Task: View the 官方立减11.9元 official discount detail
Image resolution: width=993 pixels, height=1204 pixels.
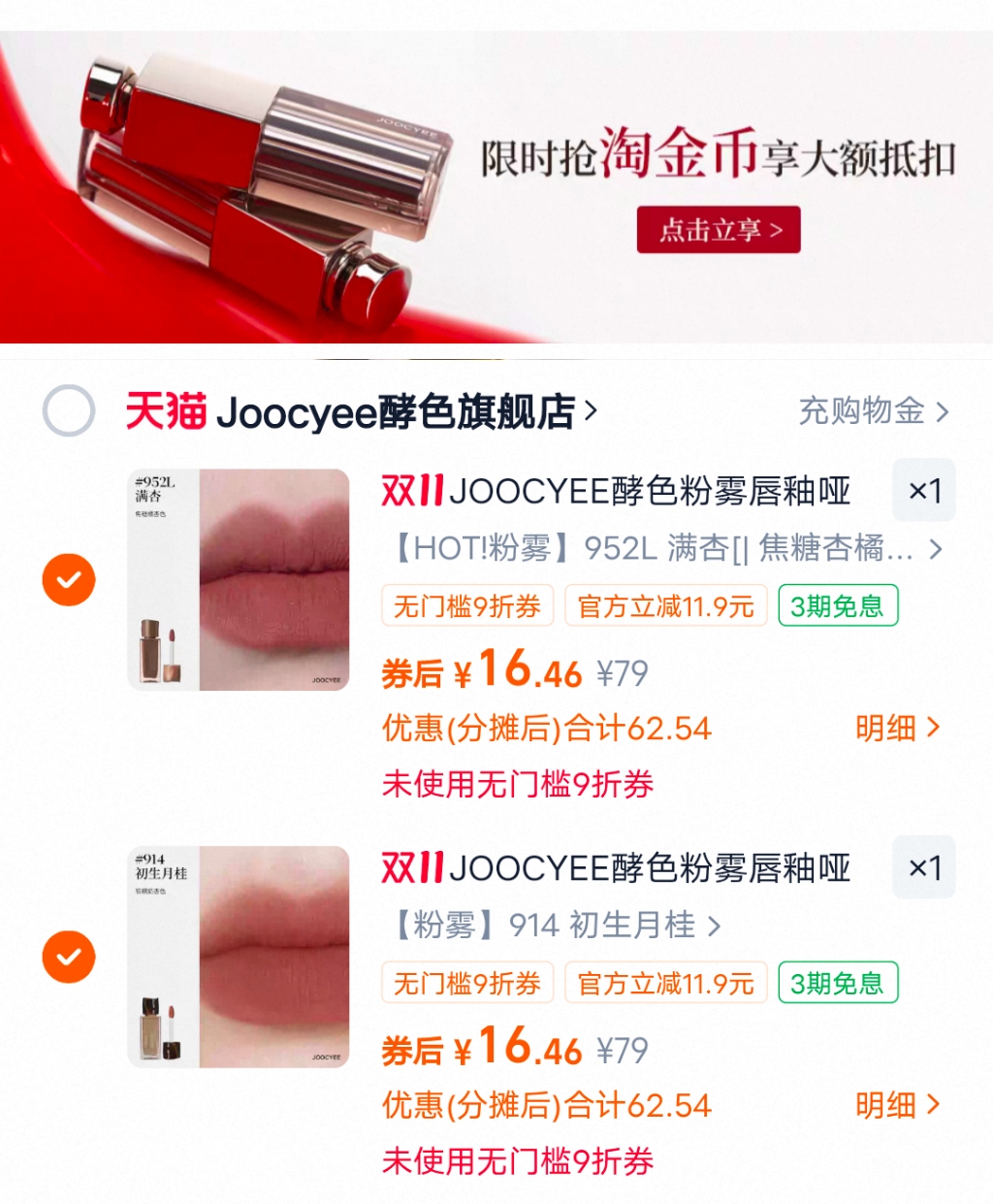Action: [x=666, y=605]
